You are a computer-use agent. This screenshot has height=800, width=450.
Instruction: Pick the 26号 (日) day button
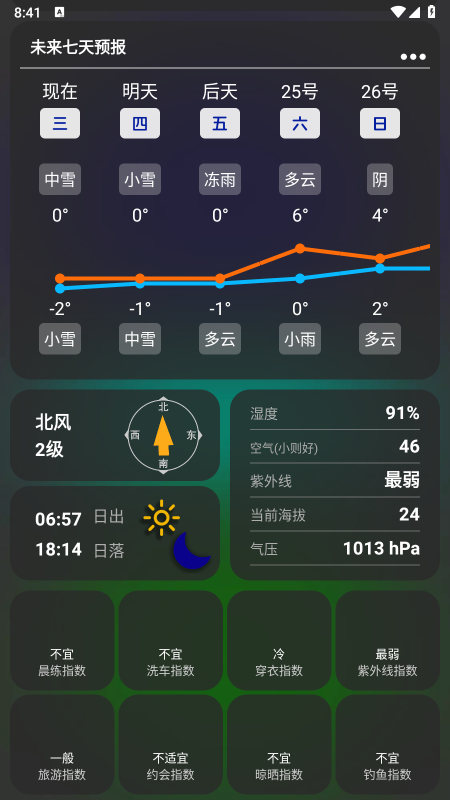tap(380, 123)
